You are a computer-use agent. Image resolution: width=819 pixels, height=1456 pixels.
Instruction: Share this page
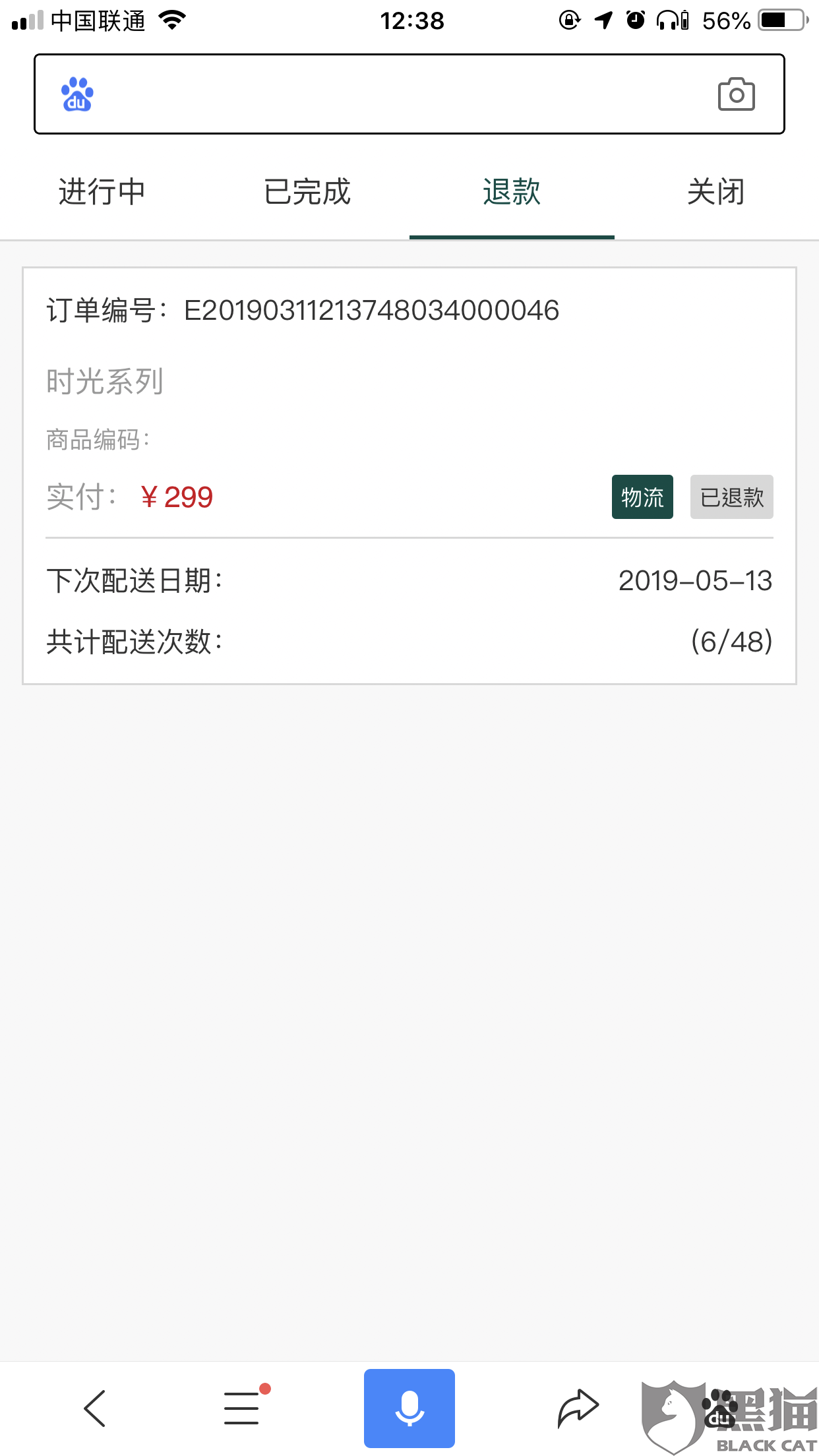(x=578, y=1409)
